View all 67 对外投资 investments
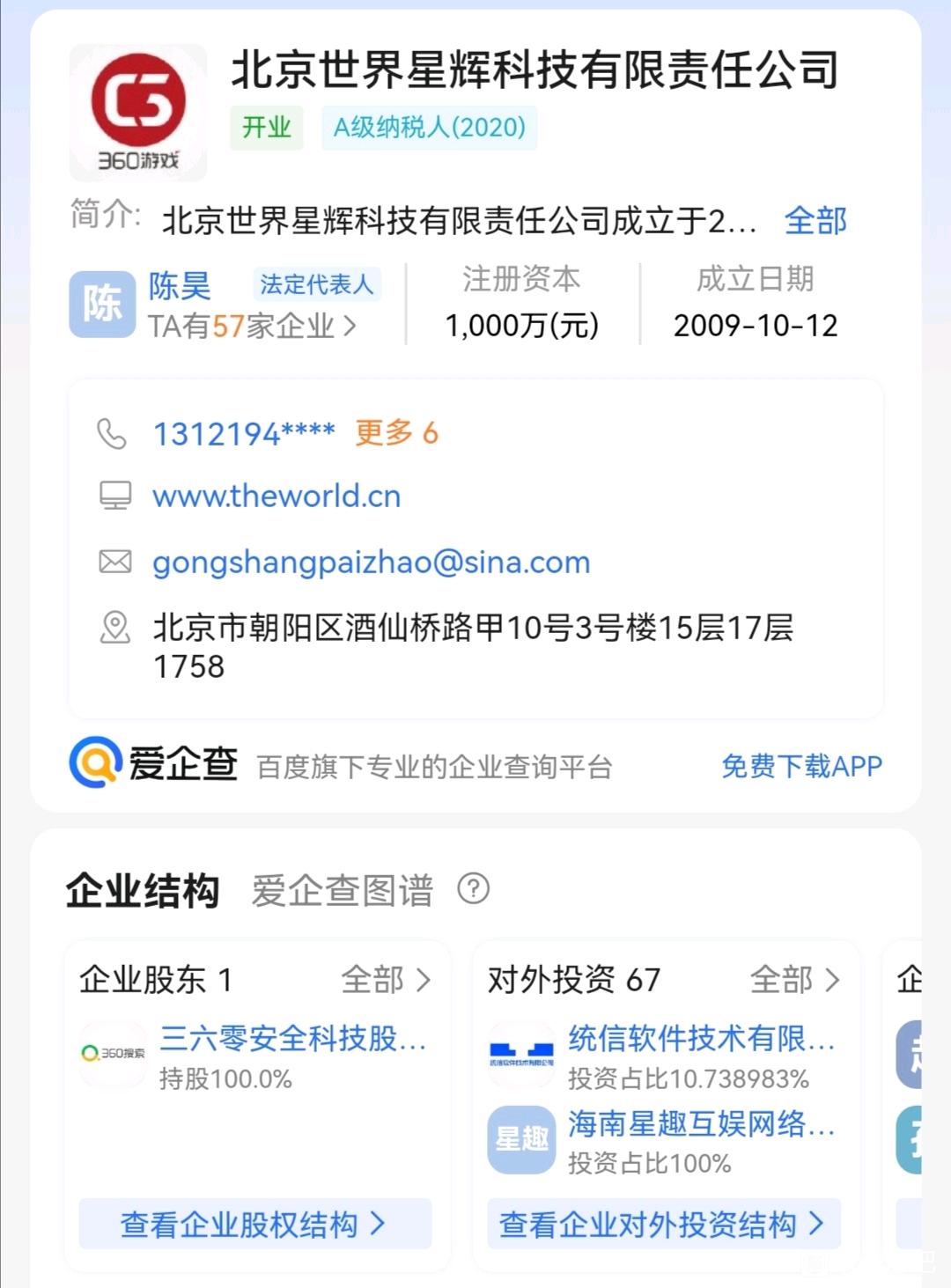The image size is (951, 1288). click(x=794, y=979)
